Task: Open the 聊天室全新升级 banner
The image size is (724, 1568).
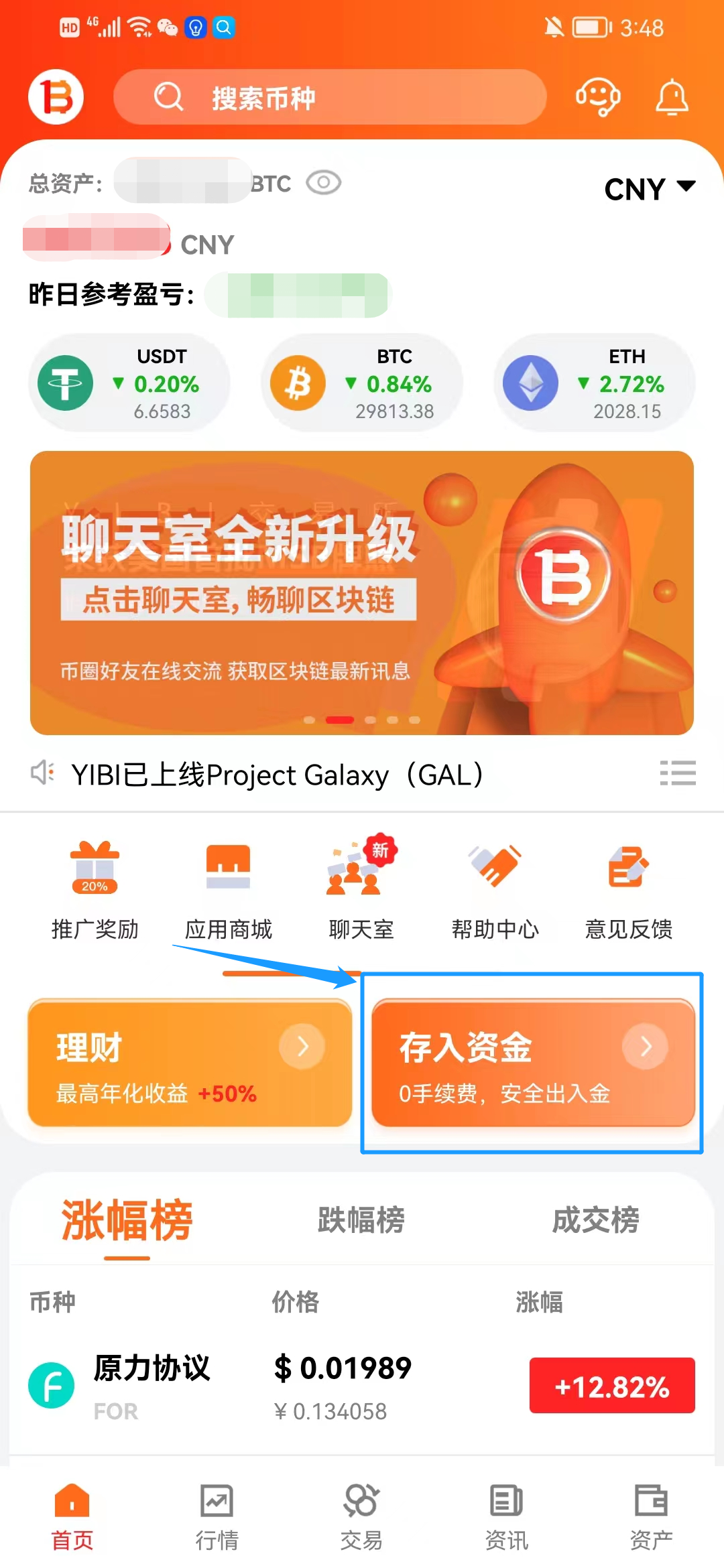Action: coord(362,592)
